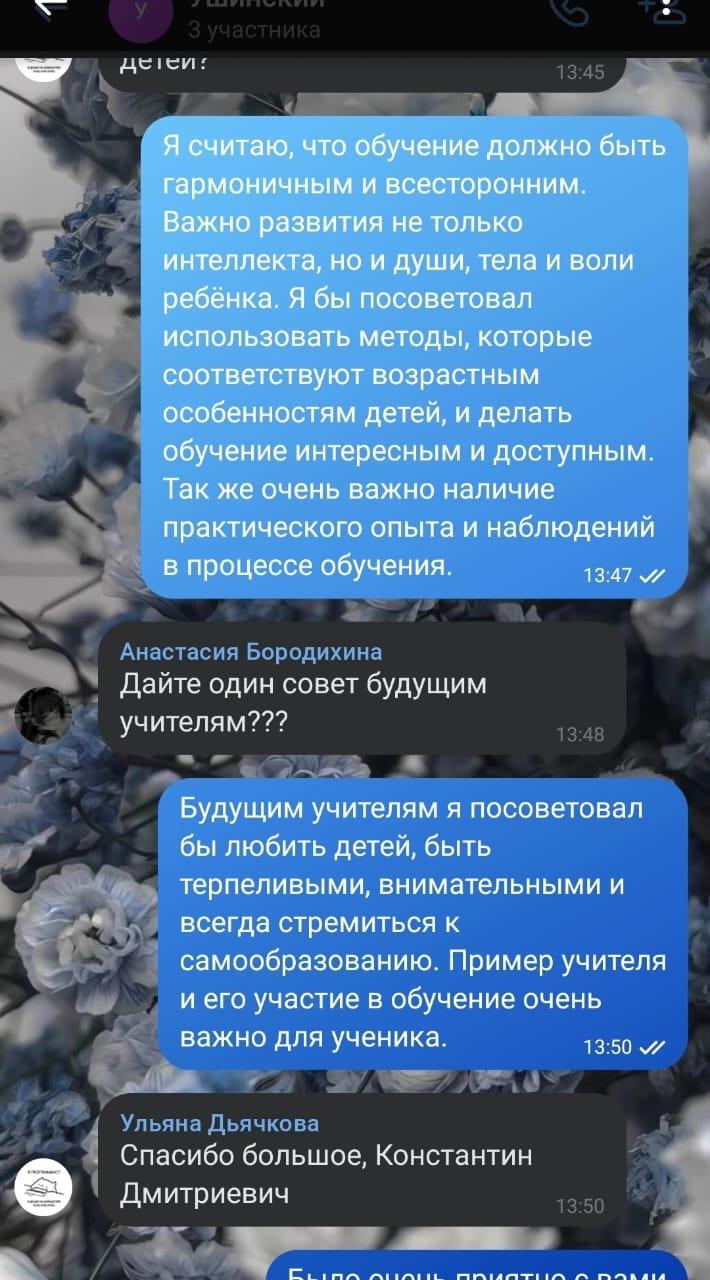
Task: Tap the avatar beside Анастасия Бородихина's message
Action: click(x=43, y=716)
